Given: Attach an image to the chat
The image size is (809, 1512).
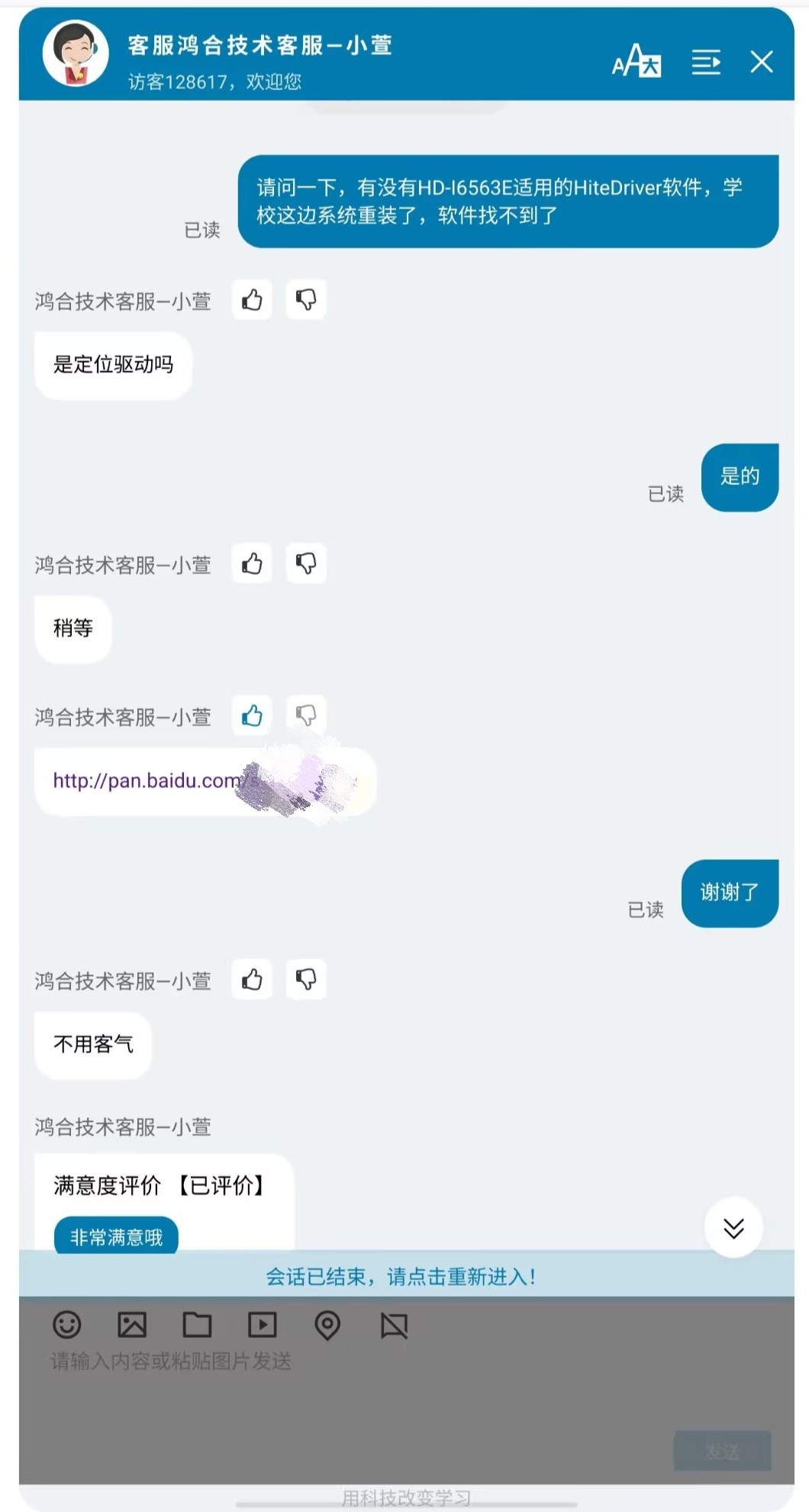Looking at the screenshot, I should point(131,1325).
